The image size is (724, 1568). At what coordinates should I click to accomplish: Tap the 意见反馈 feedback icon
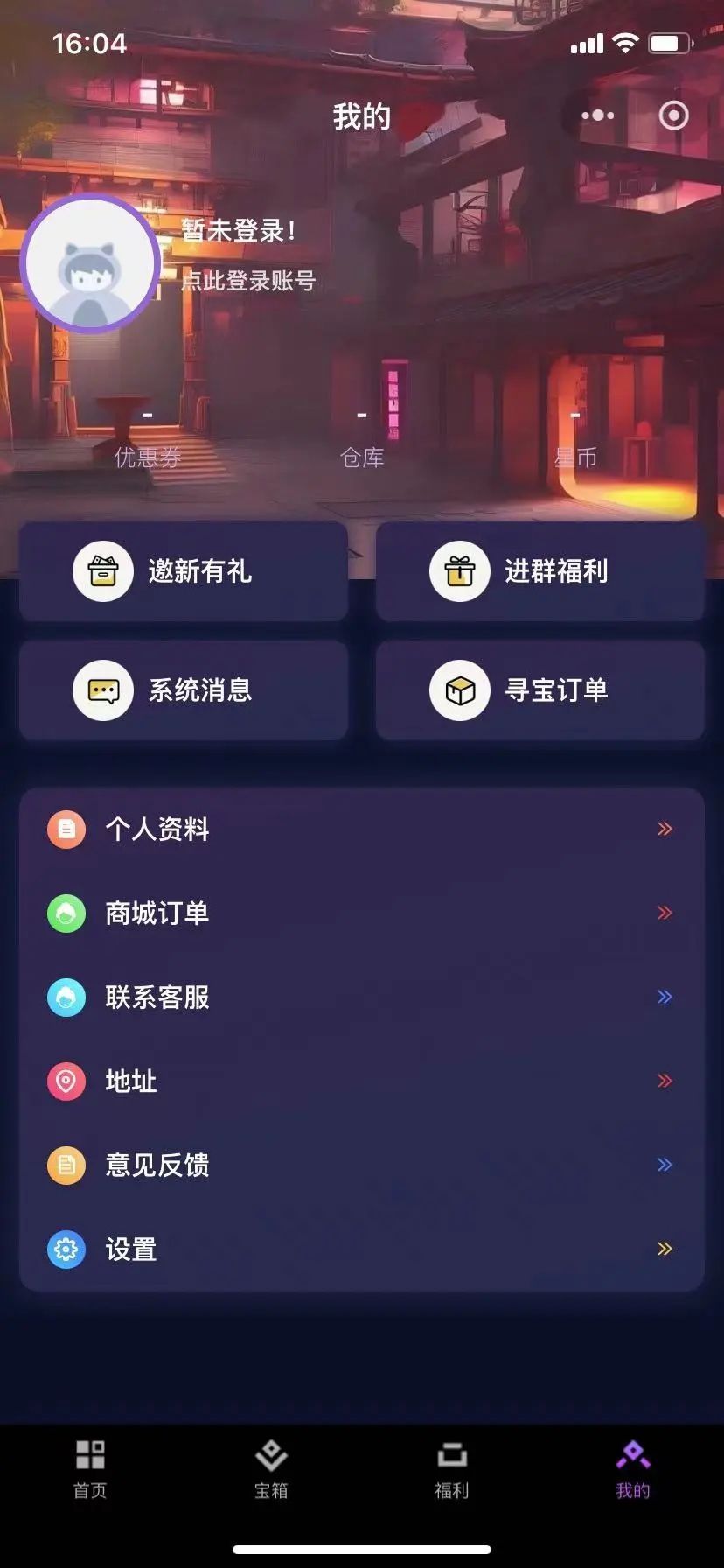(x=66, y=1165)
